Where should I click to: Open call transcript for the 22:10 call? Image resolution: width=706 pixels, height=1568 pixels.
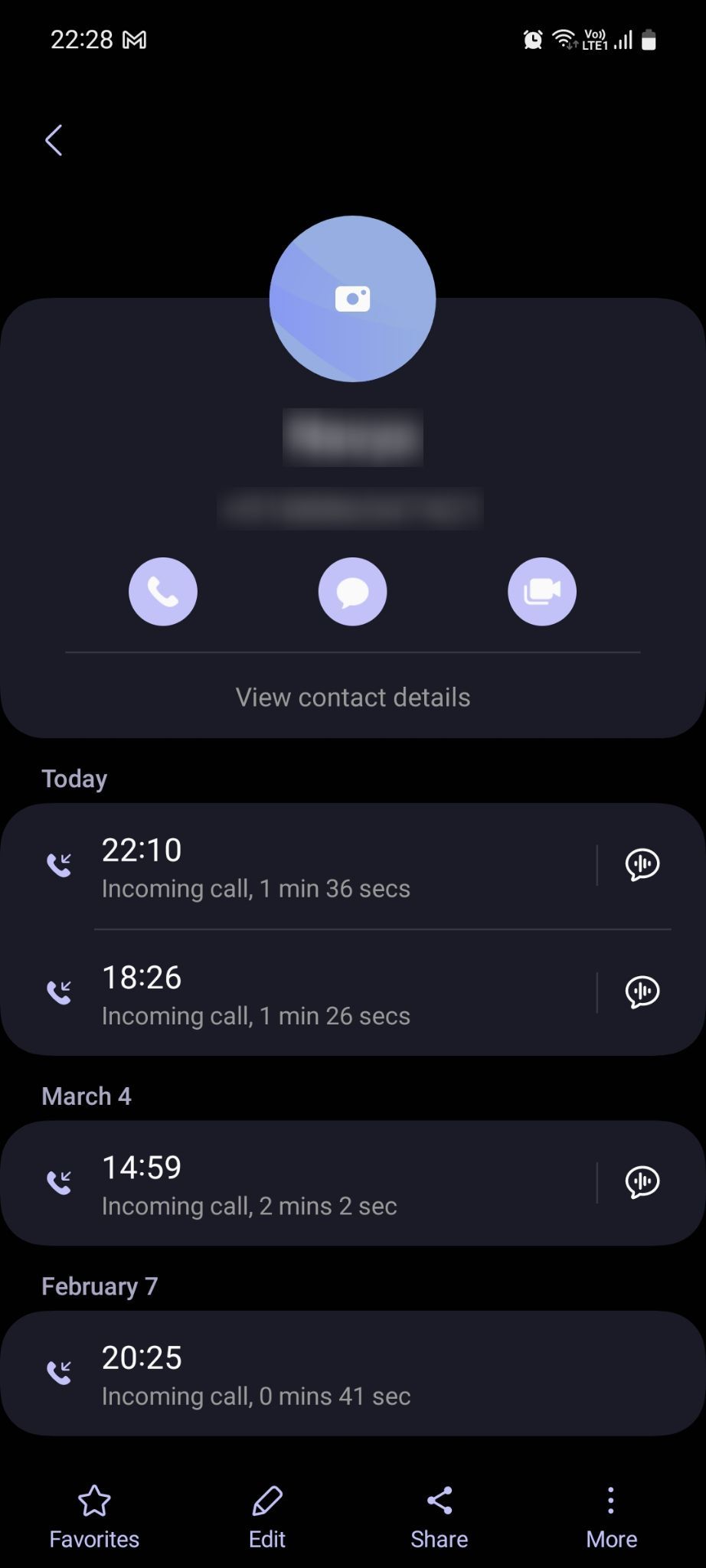pyautogui.click(x=642, y=864)
